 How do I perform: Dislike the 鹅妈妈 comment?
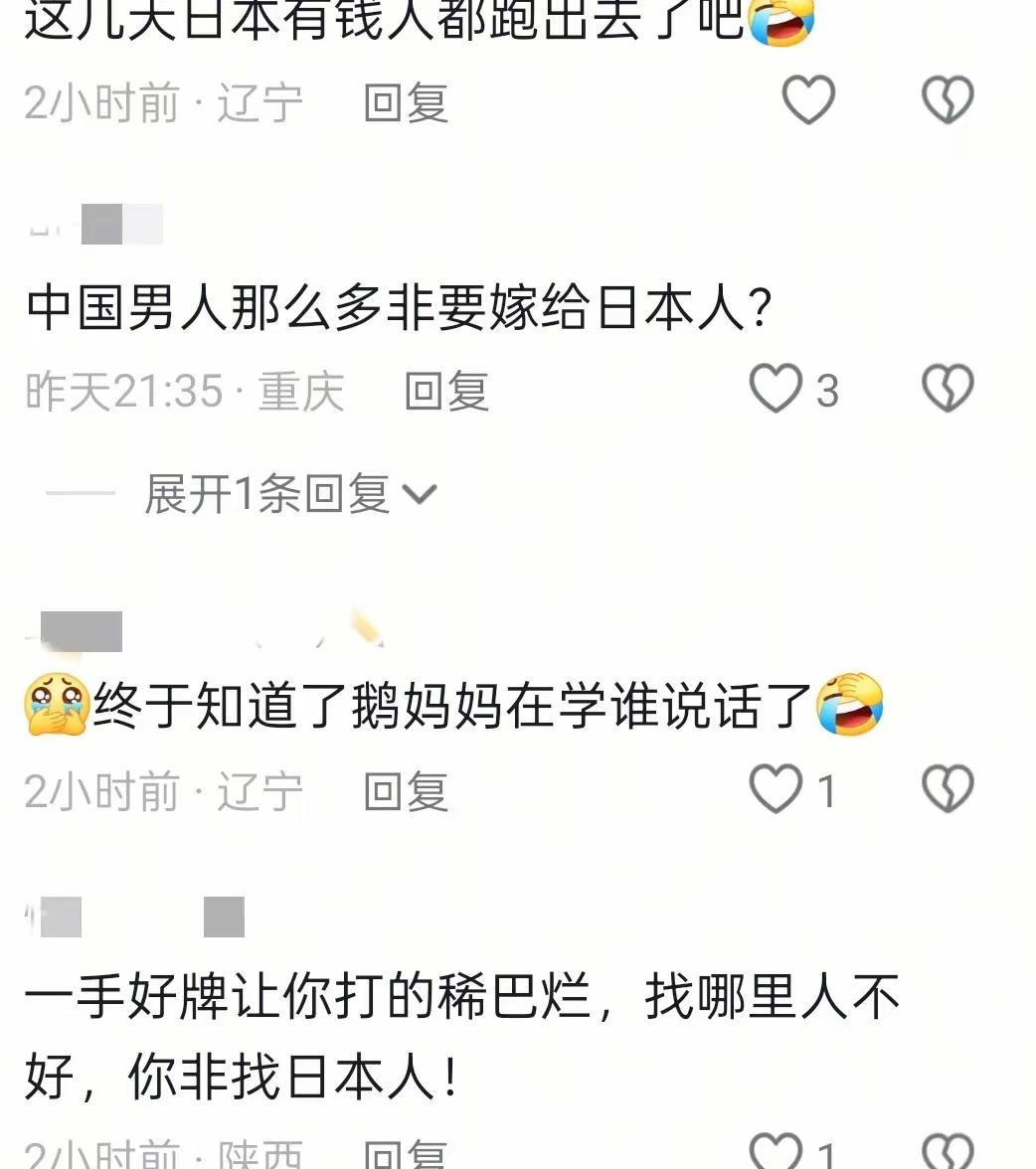[x=947, y=790]
